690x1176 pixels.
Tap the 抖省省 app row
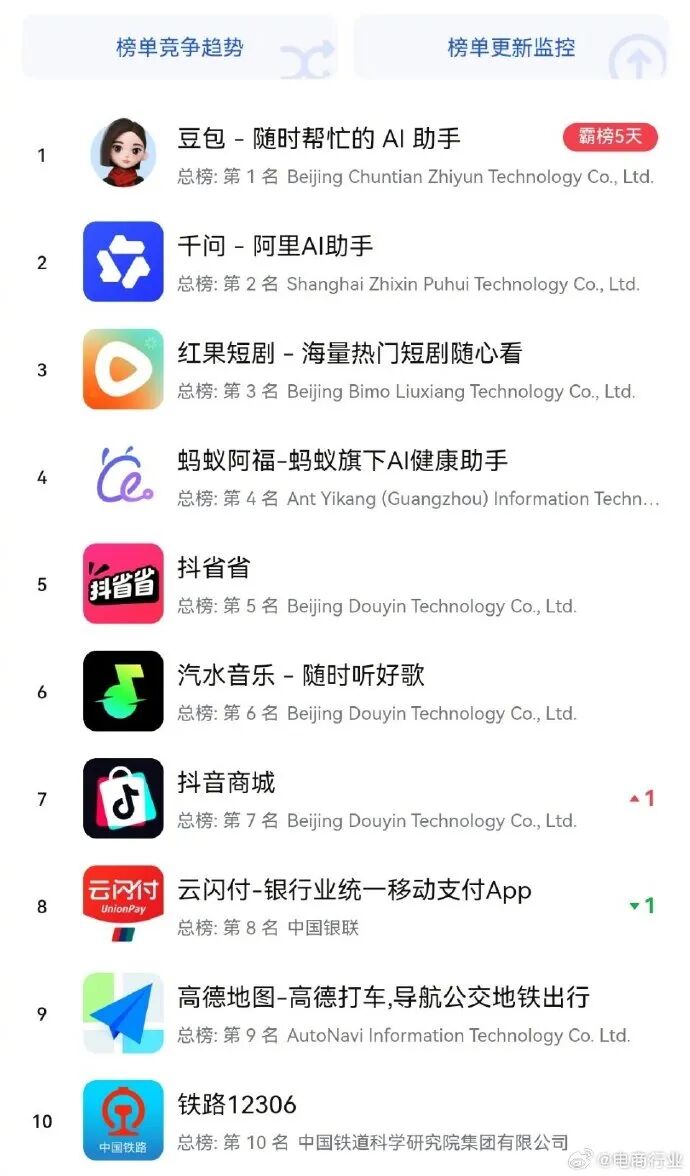[213, 568]
